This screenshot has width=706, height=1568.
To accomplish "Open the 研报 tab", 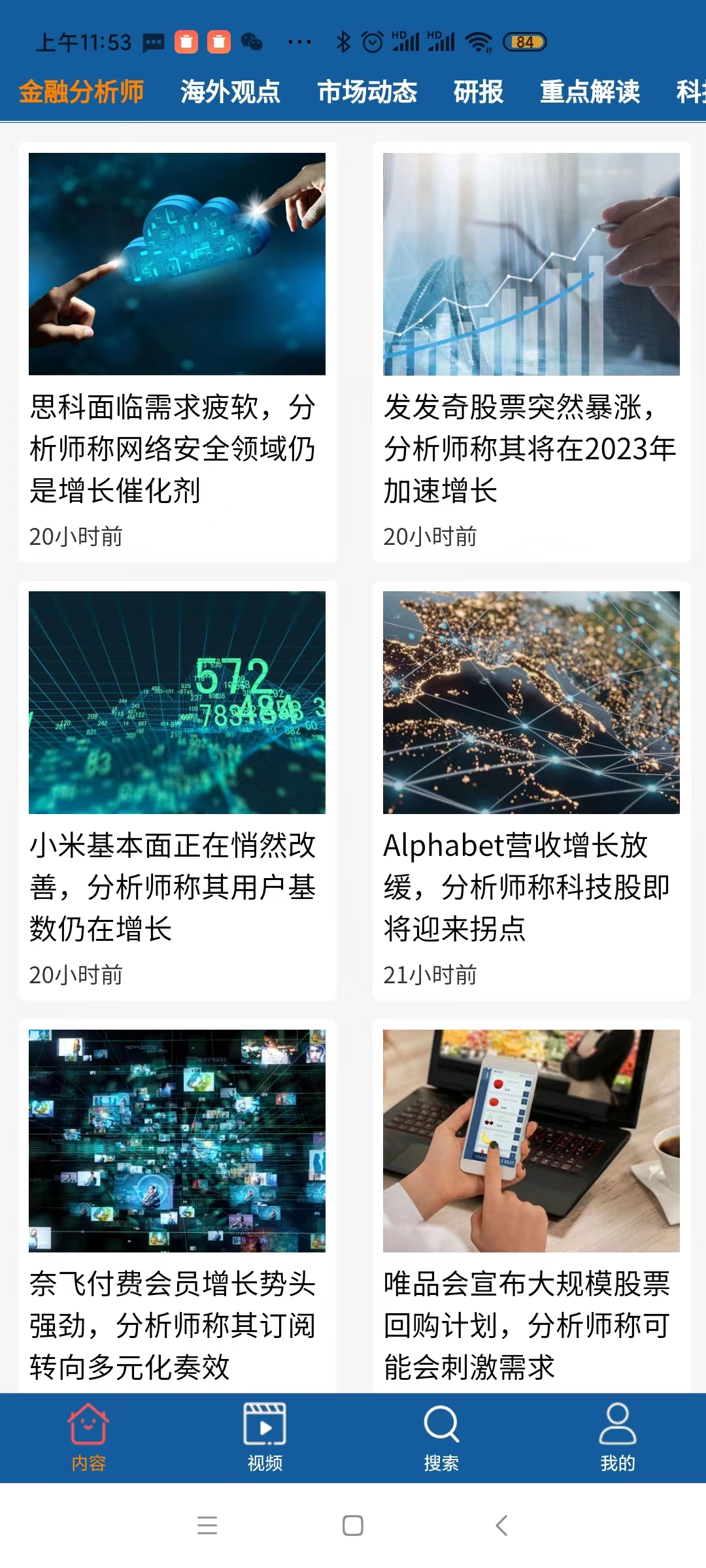I will 478,92.
